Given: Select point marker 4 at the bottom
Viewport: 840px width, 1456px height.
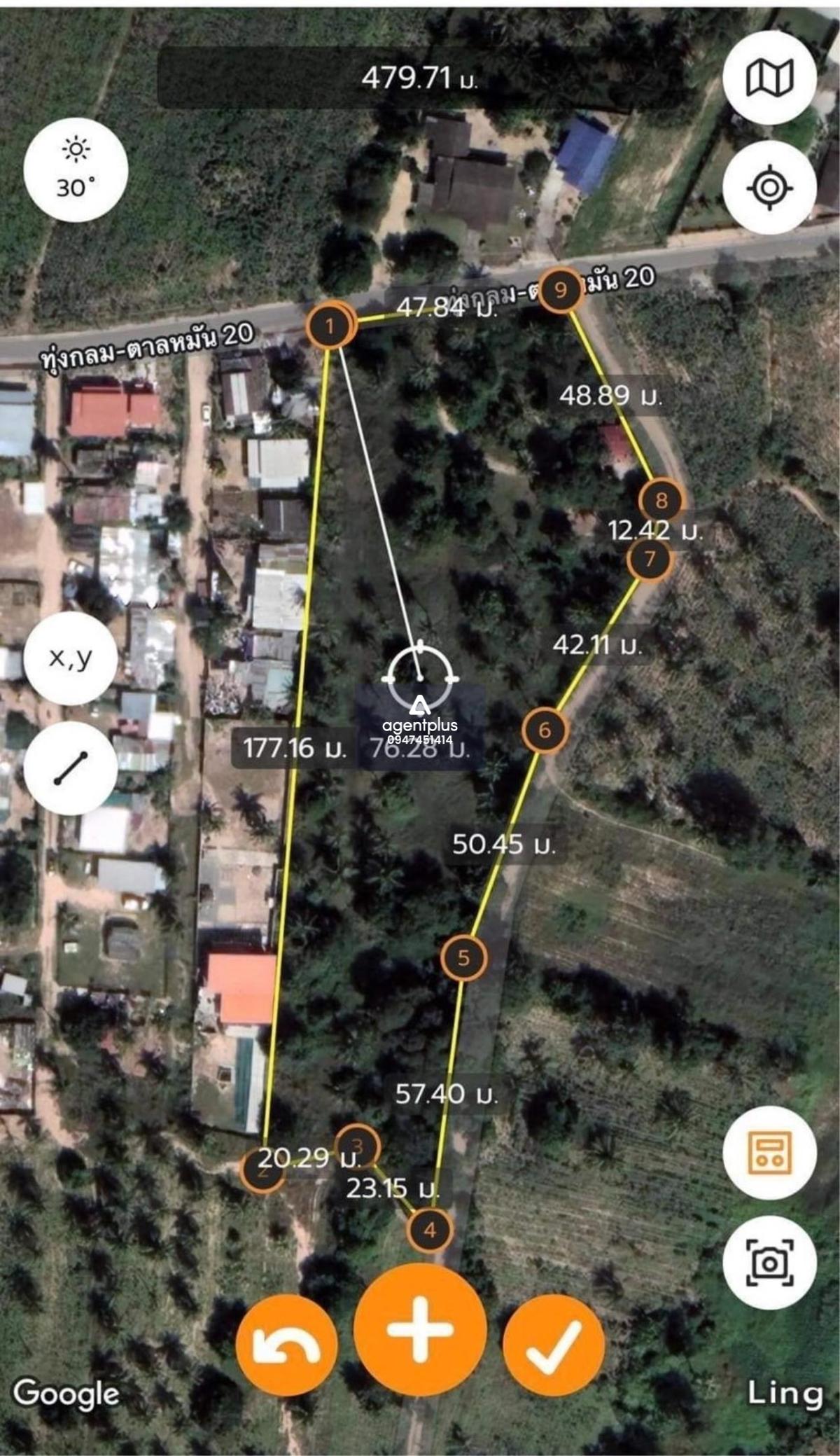Looking at the screenshot, I should [x=430, y=1229].
